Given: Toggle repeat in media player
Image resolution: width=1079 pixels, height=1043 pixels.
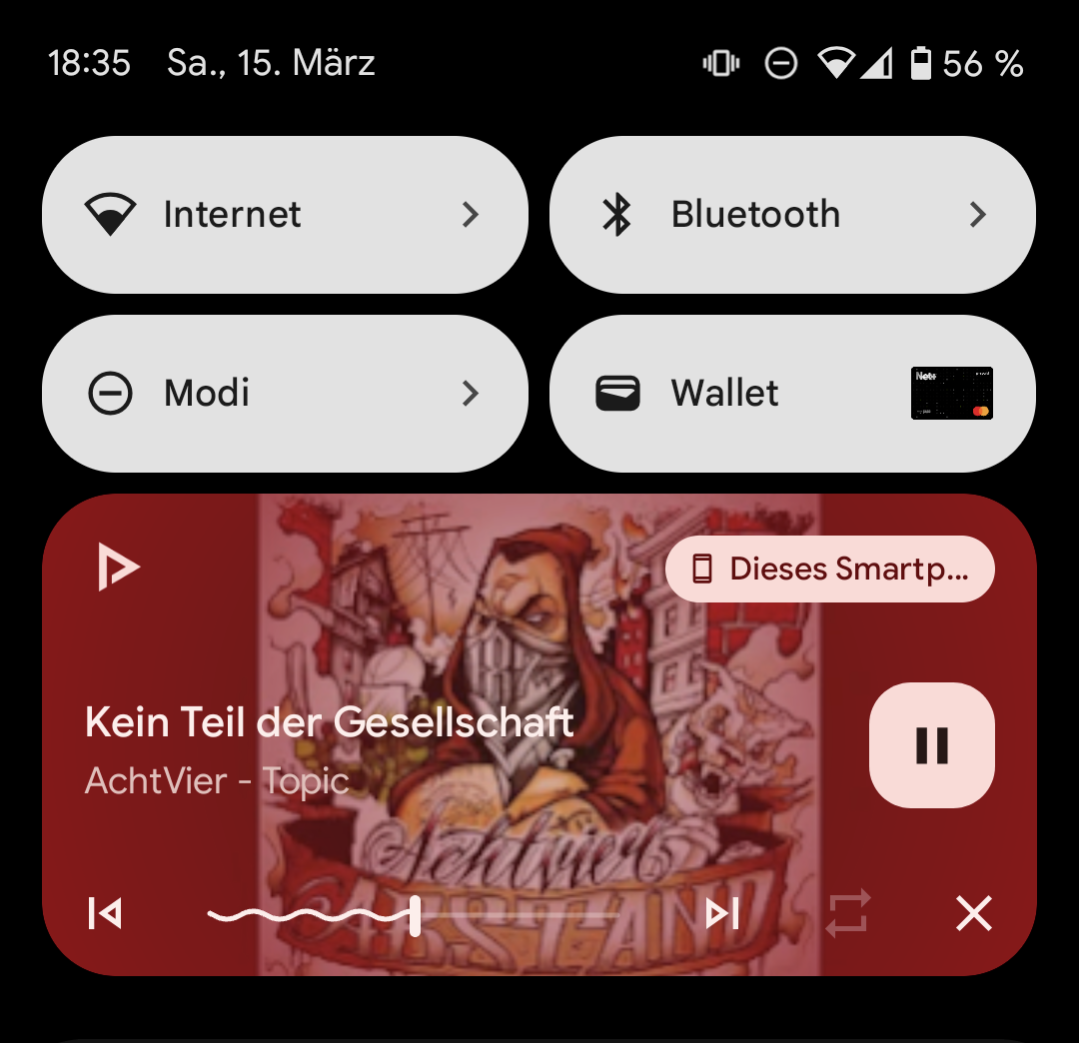Looking at the screenshot, I should [x=848, y=914].
